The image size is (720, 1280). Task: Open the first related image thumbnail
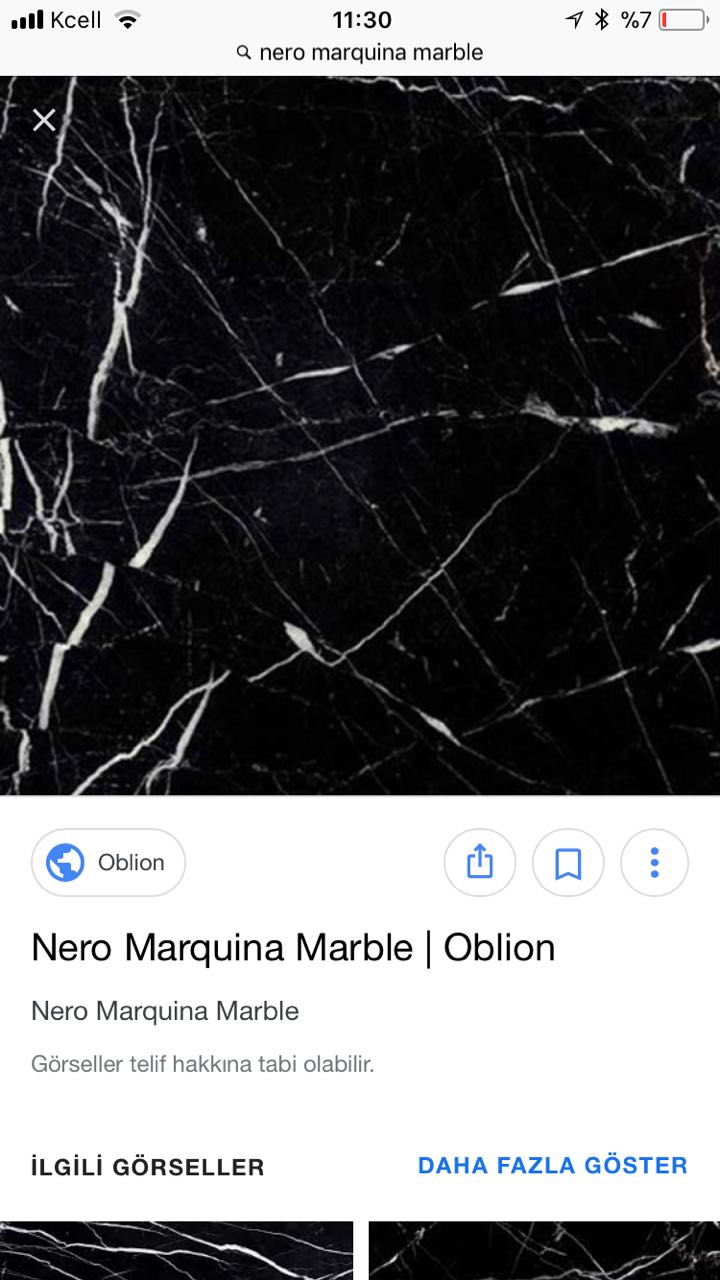tap(176, 1251)
